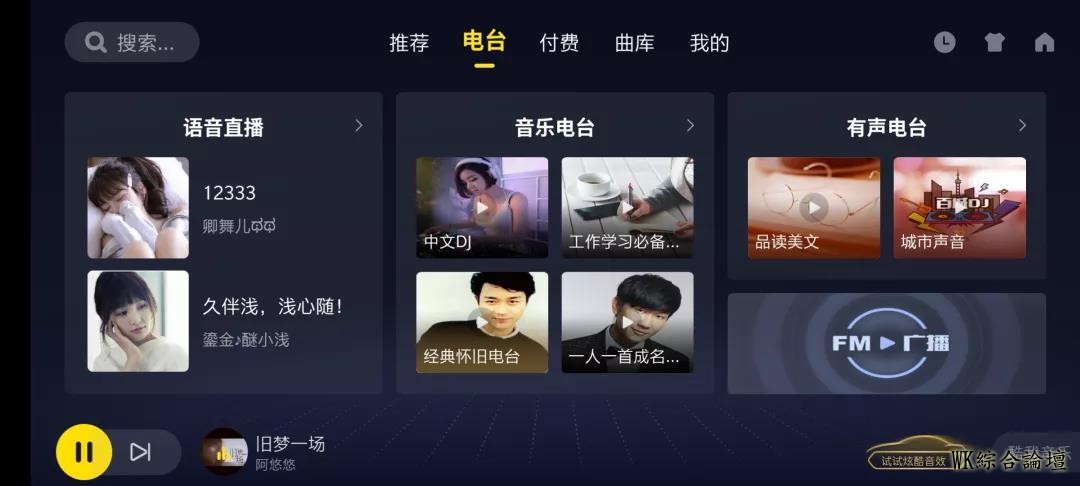1080x486 pixels.
Task: Switch to the 曲库 tab
Action: (x=634, y=43)
